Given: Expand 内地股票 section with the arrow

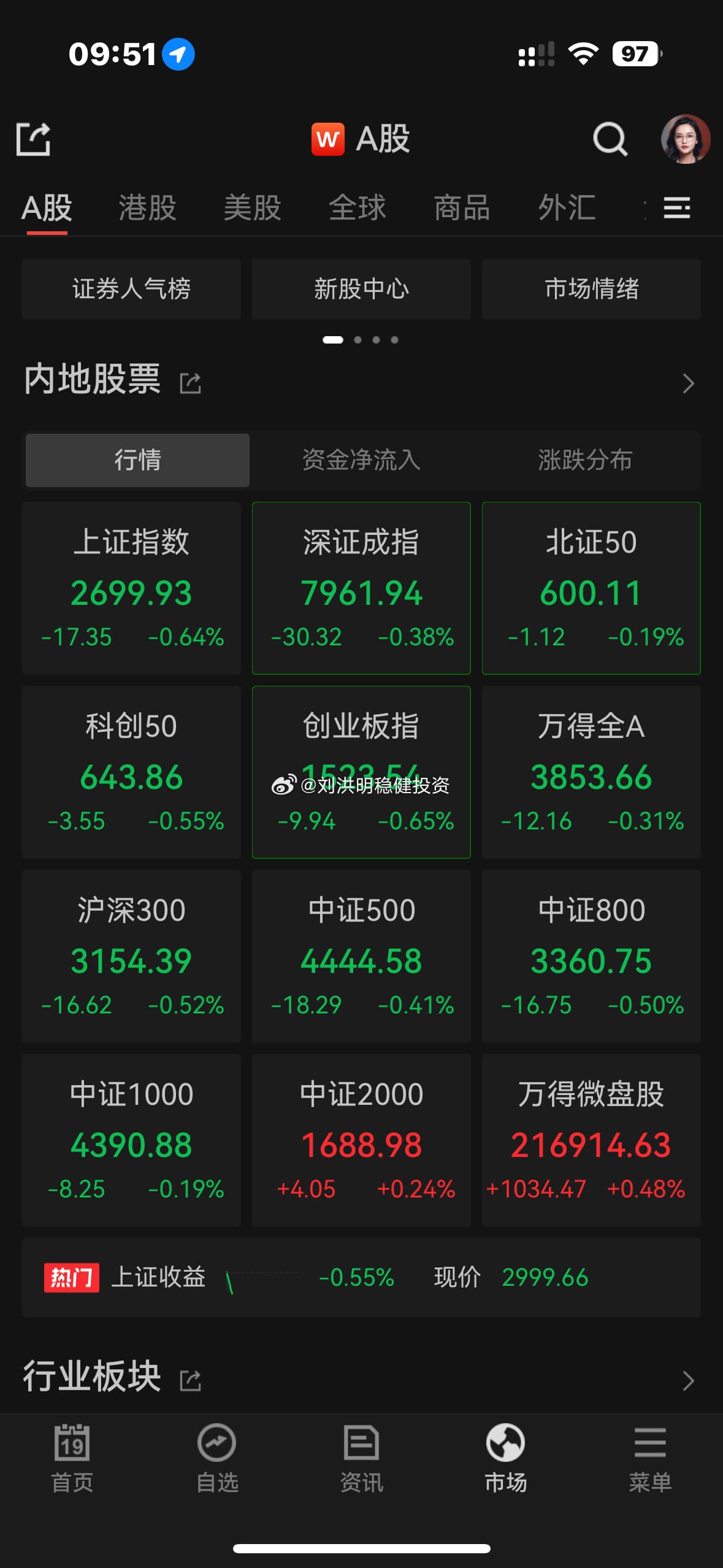Looking at the screenshot, I should click(688, 383).
